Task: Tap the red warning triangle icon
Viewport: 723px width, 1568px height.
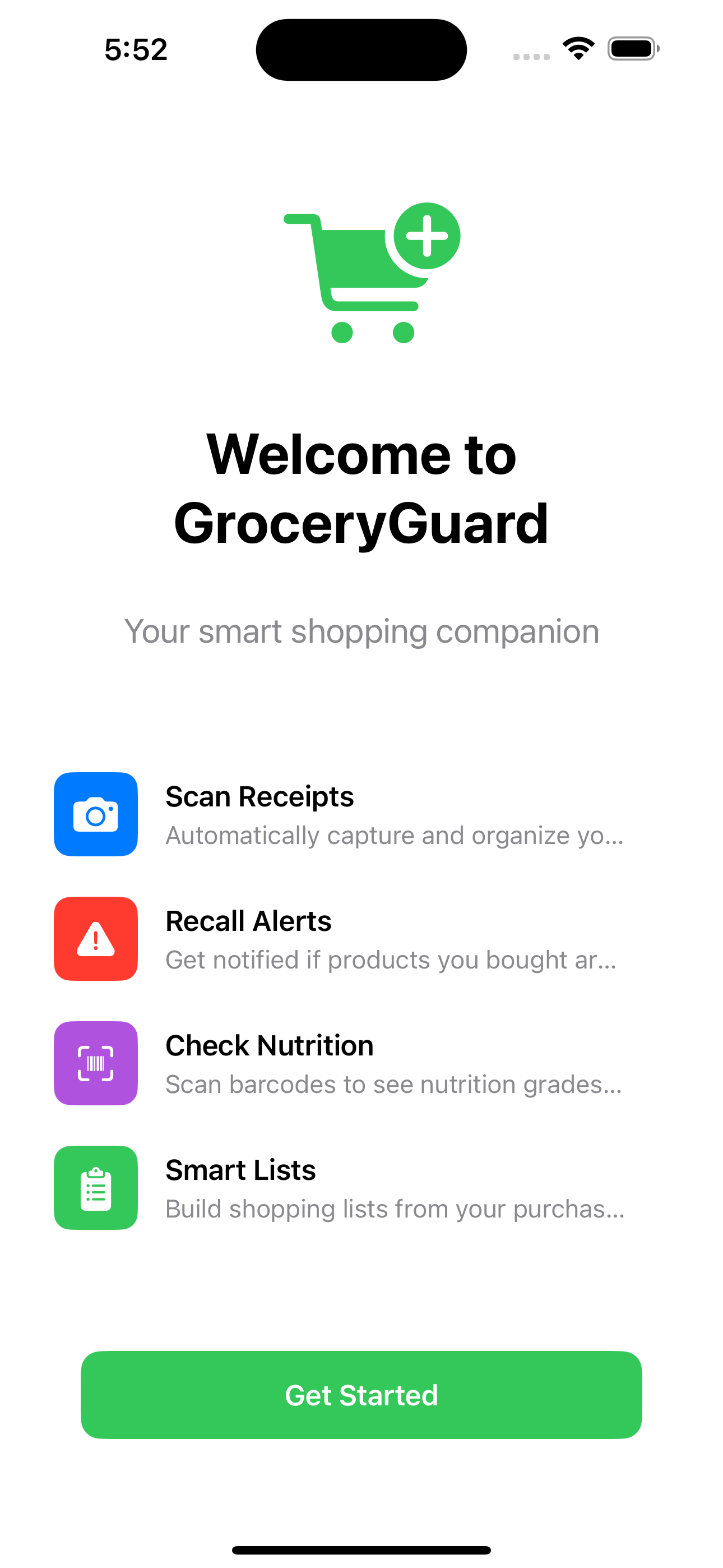Action: pos(95,939)
